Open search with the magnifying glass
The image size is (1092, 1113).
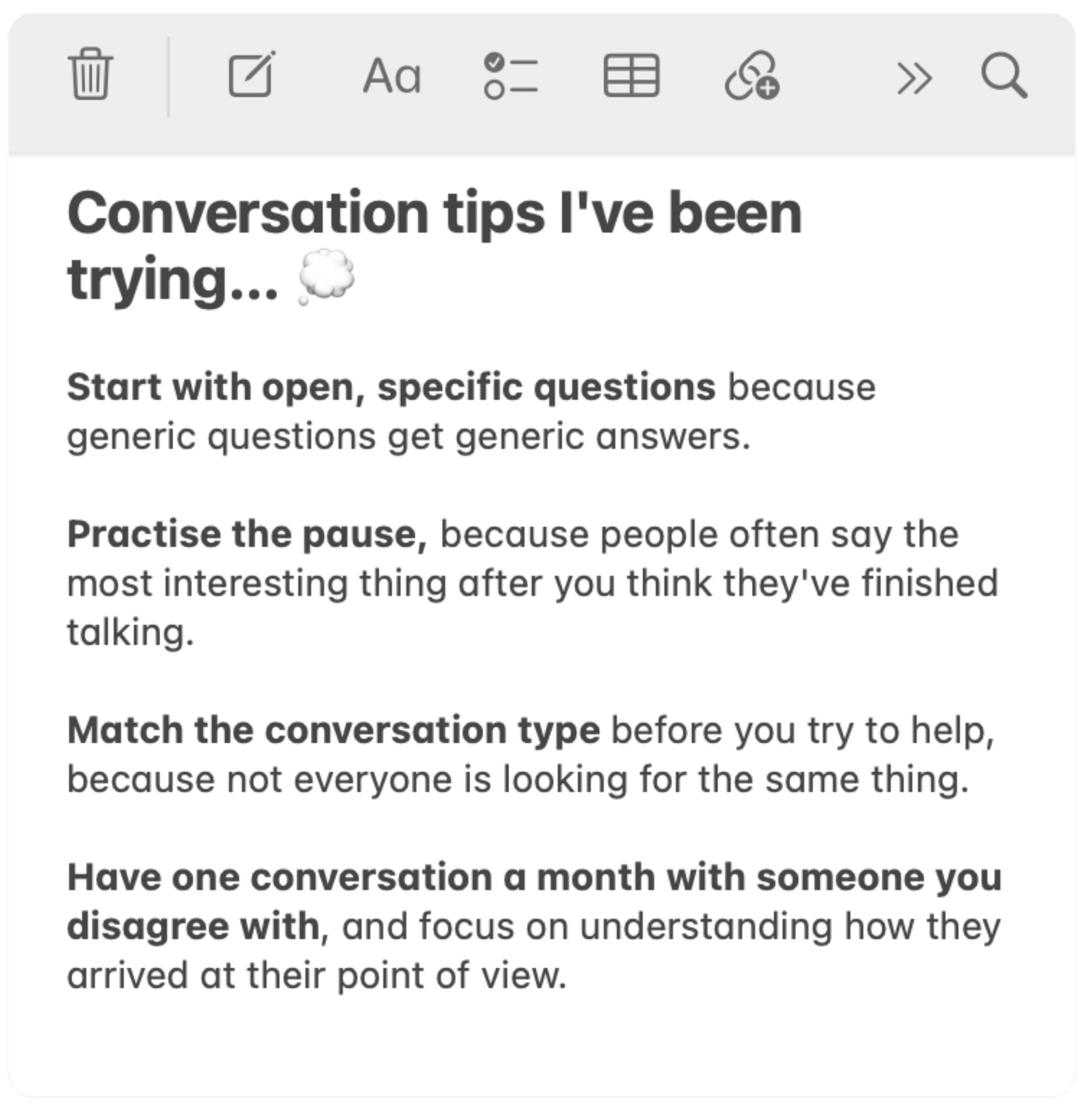tap(1004, 76)
